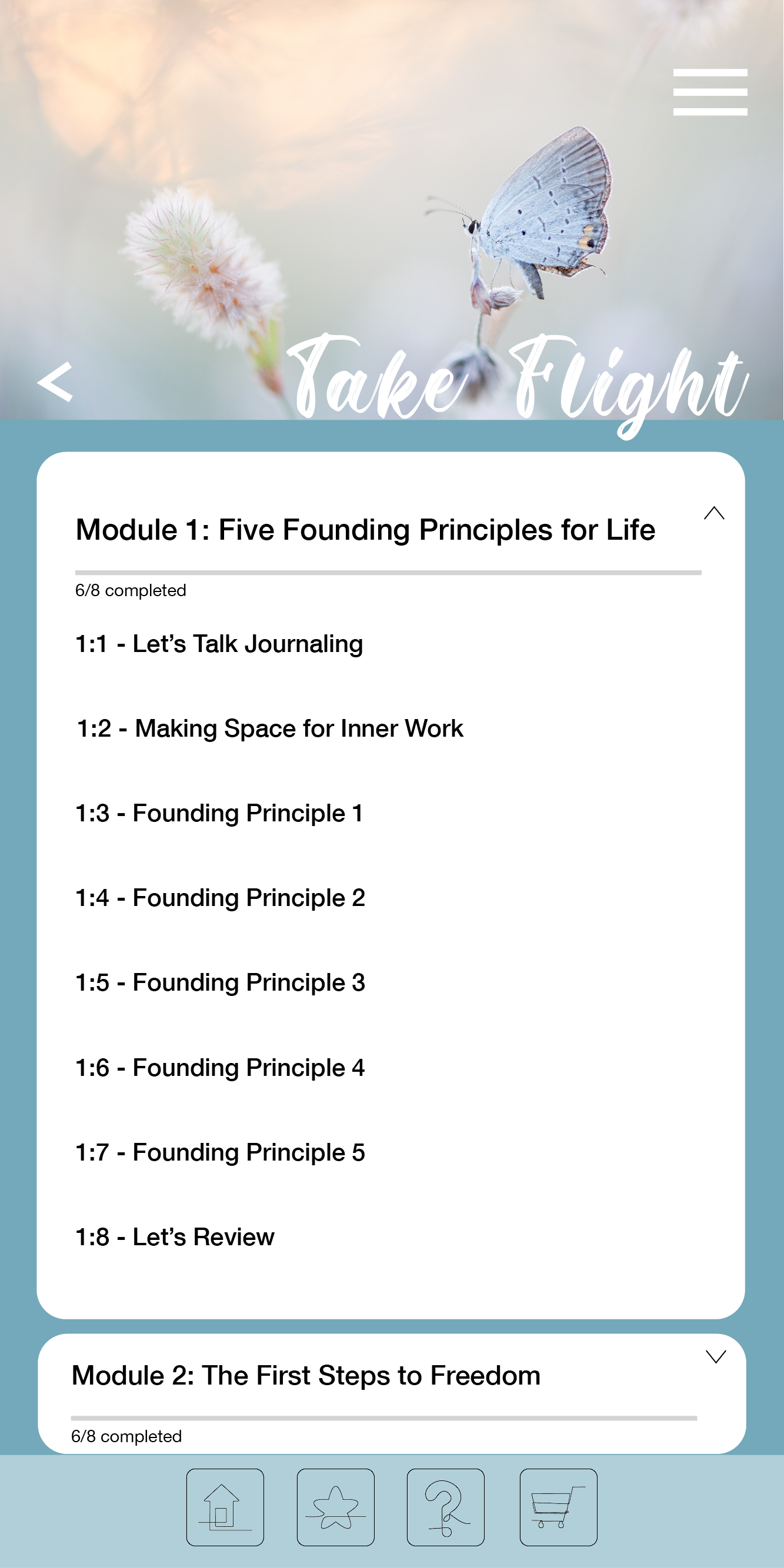Open lesson 1:7 Founding Principle 5

point(219,1152)
